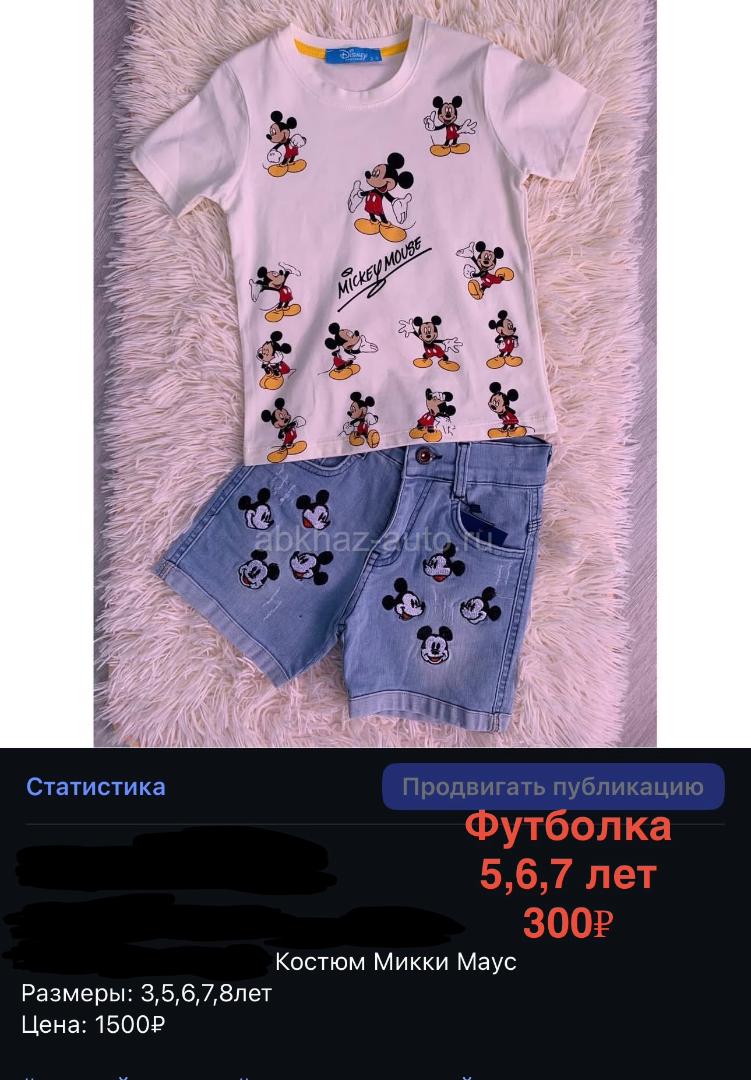Tap the Продвигать публикацию button
This screenshot has width=751, height=1080.
click(x=552, y=787)
